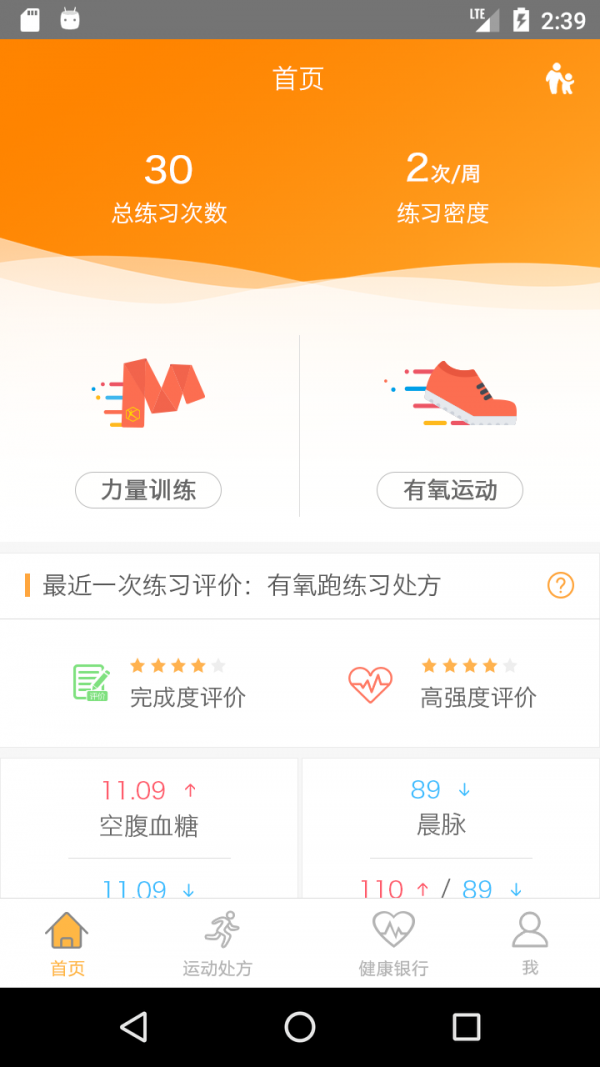Tap the system back button
The width and height of the screenshot is (600, 1067).
click(133, 1027)
